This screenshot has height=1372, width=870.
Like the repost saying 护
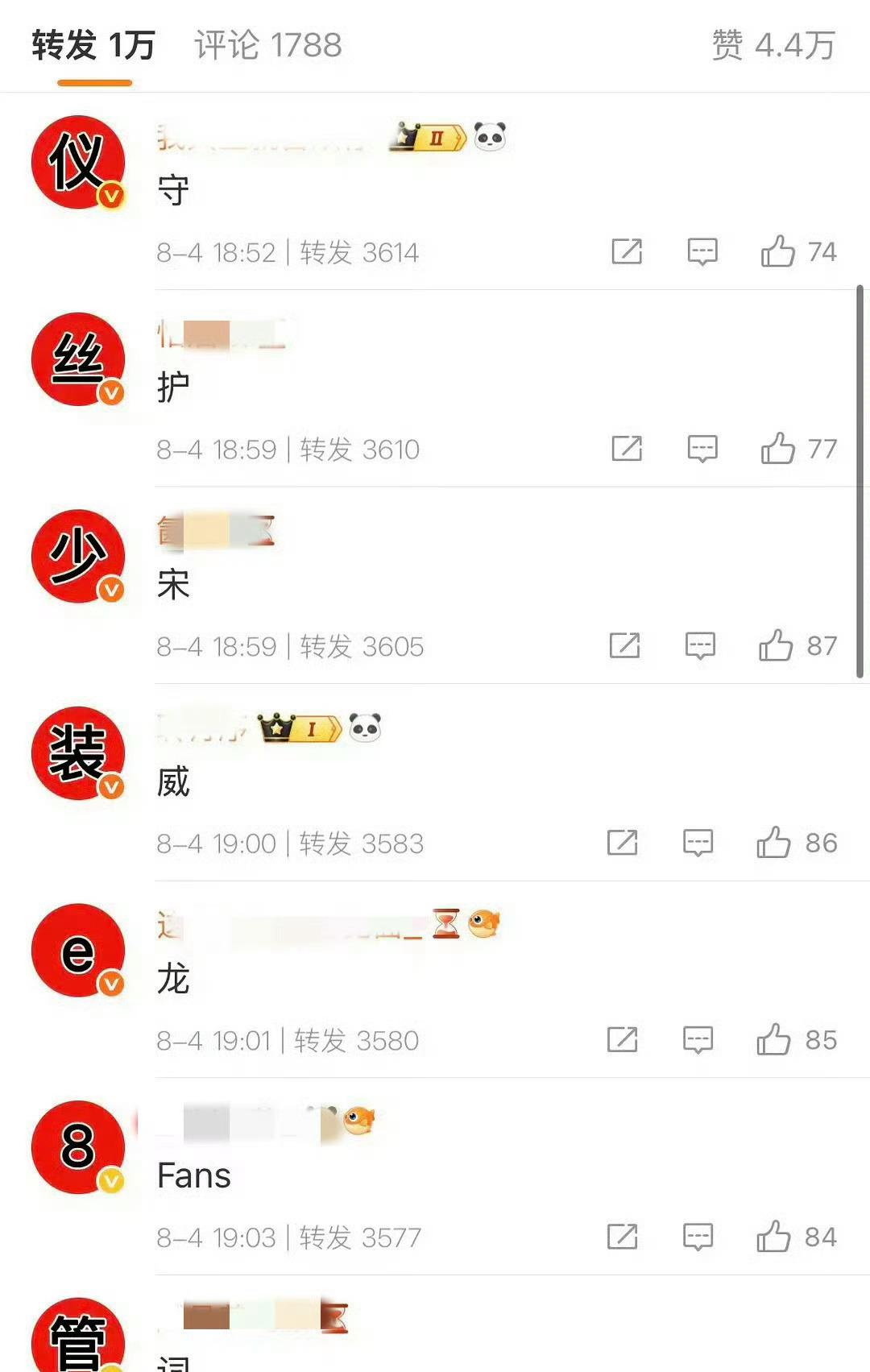tap(778, 449)
